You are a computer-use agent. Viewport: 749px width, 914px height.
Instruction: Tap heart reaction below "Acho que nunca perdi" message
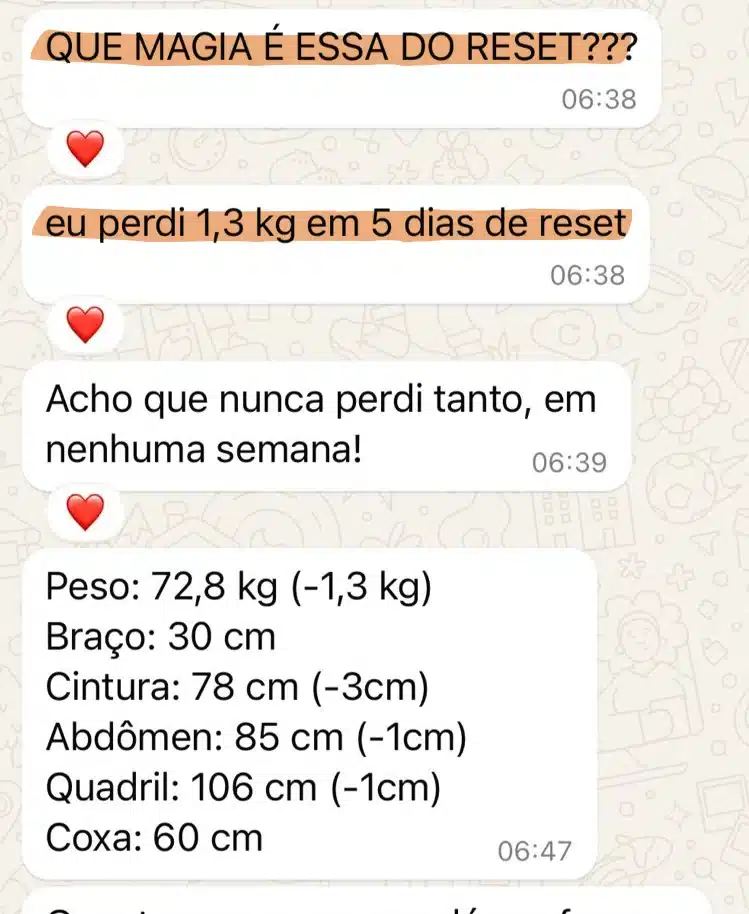(85, 513)
